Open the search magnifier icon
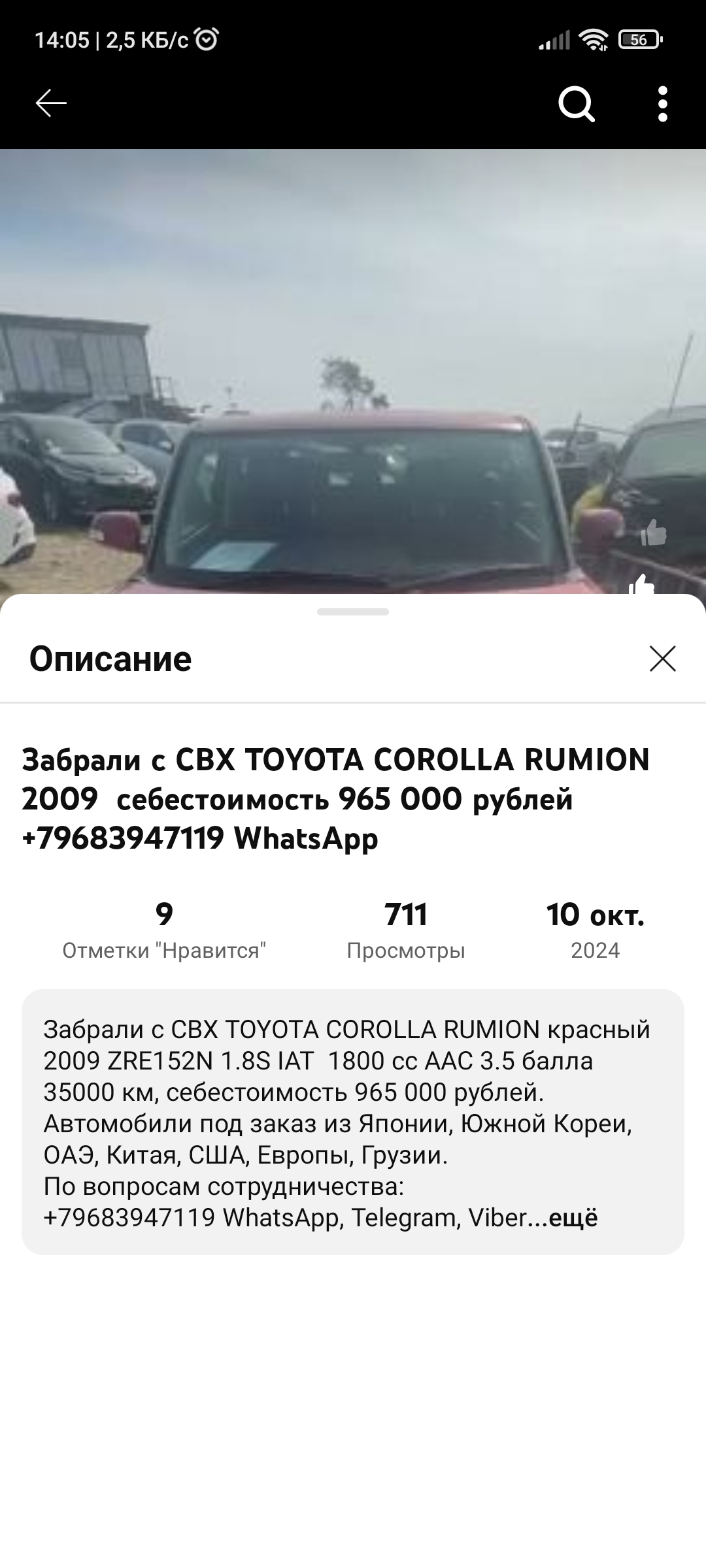 point(576,104)
